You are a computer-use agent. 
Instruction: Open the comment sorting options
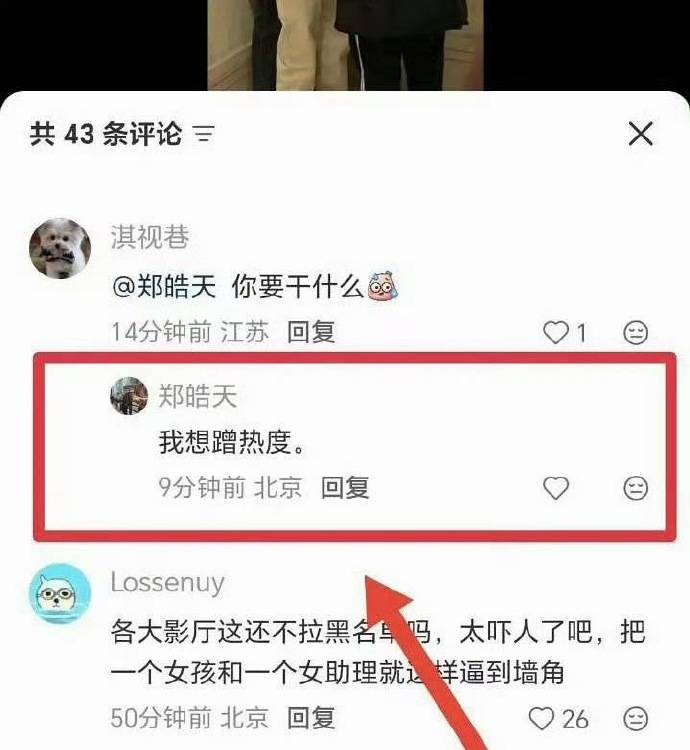204,134
